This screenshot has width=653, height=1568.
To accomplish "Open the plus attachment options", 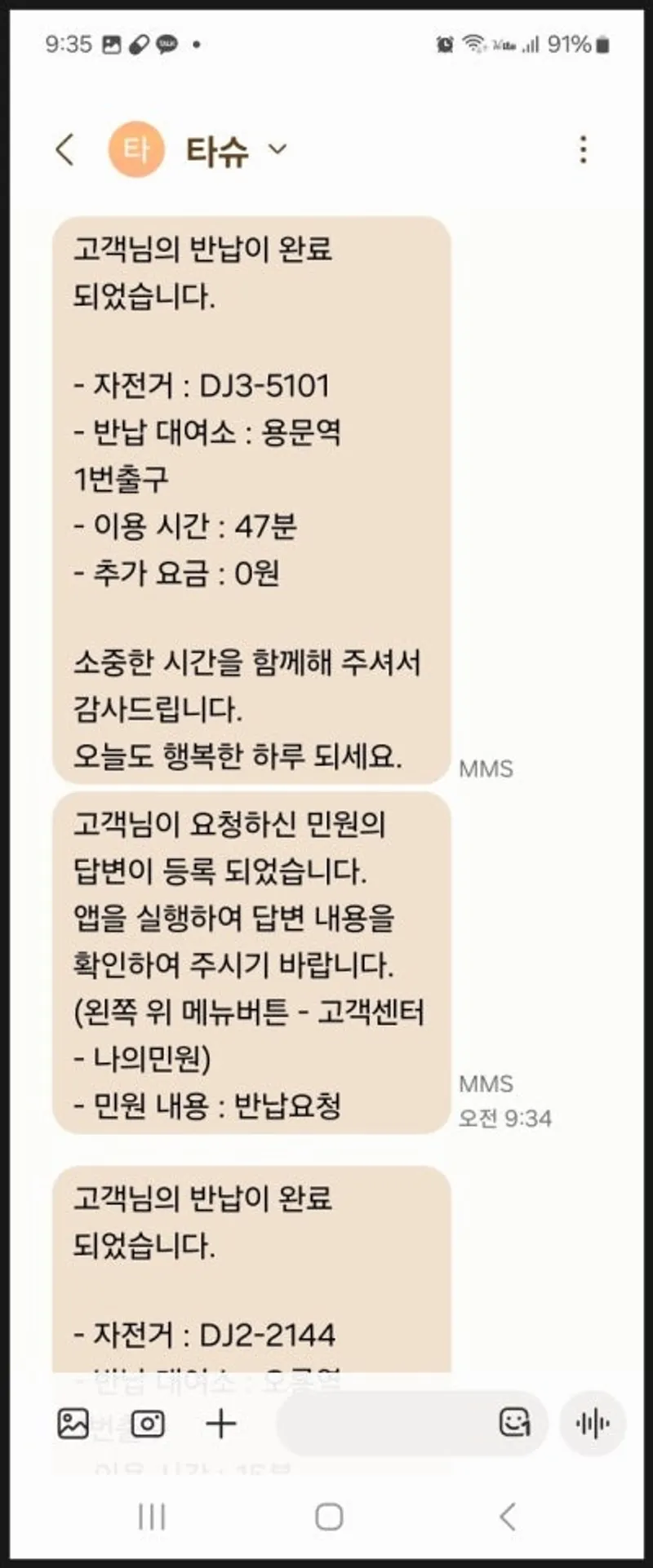I will pos(220,1424).
